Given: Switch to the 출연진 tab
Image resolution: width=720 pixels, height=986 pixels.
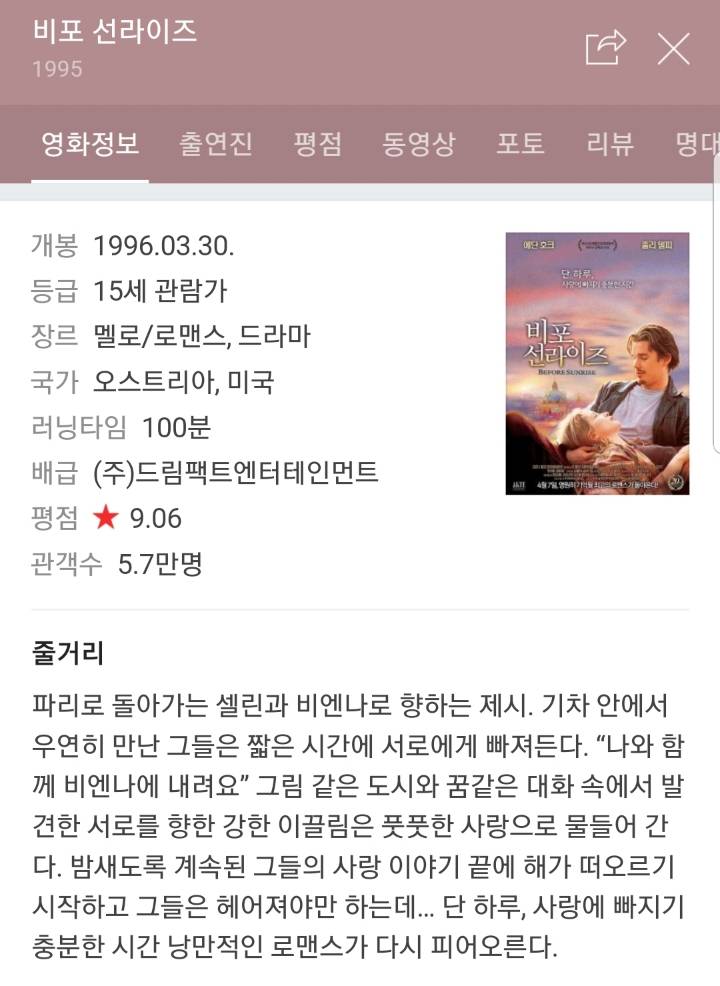Looking at the screenshot, I should tap(216, 144).
